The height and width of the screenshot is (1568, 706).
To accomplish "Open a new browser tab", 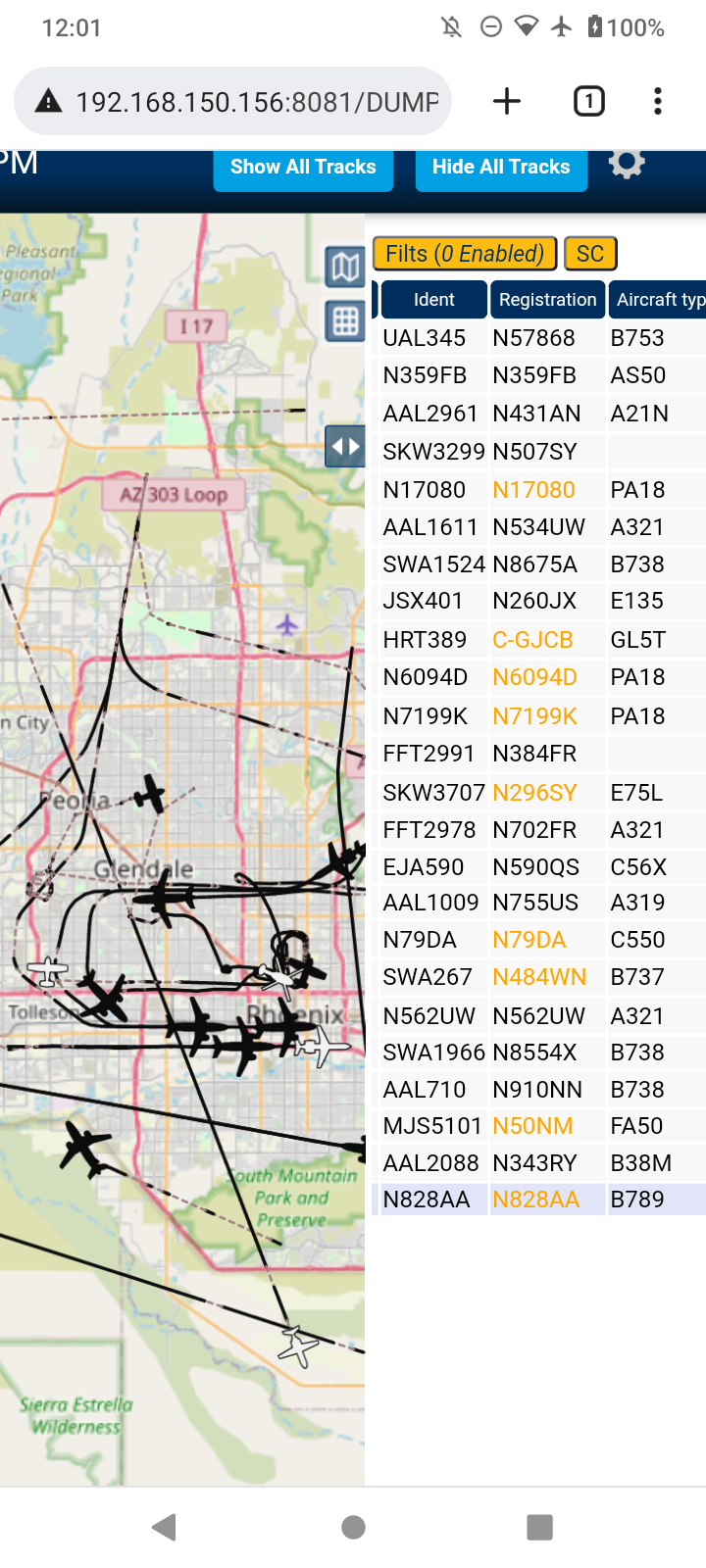I will tap(507, 101).
